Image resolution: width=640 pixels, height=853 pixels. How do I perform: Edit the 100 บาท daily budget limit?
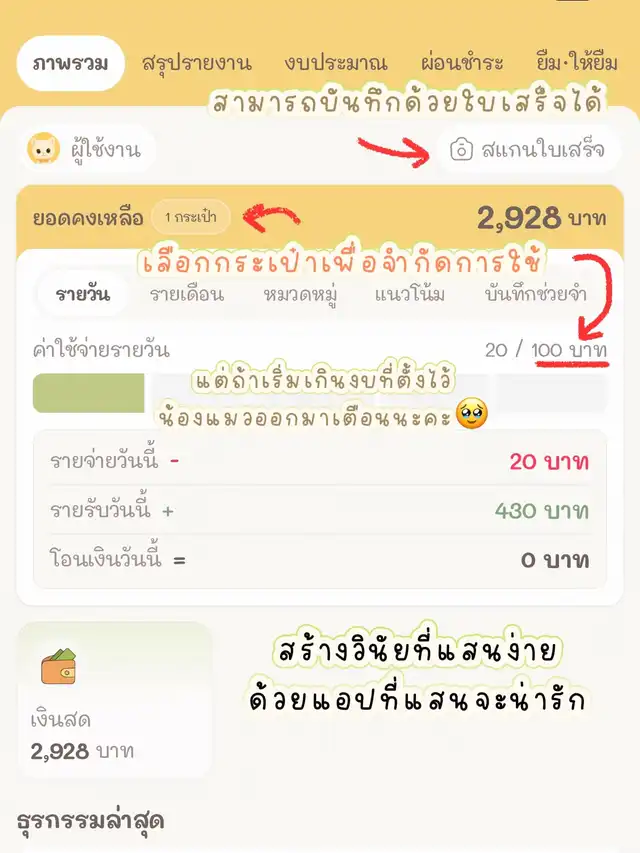tap(569, 350)
